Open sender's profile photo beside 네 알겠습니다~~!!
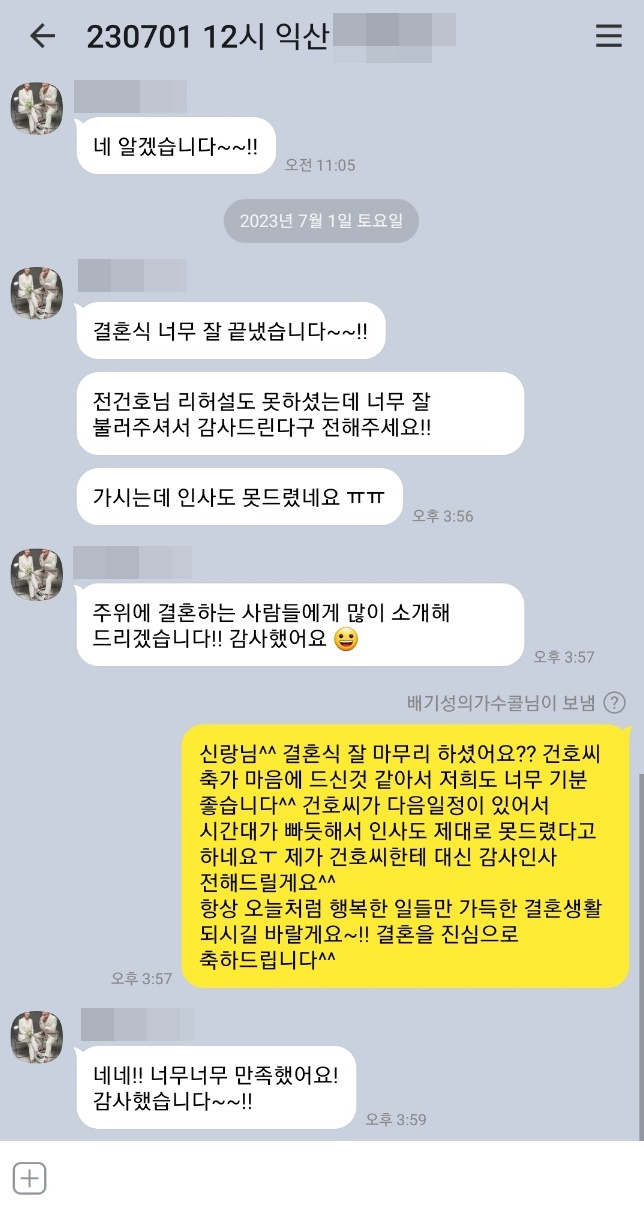The width and height of the screenshot is (644, 1212). [37, 108]
